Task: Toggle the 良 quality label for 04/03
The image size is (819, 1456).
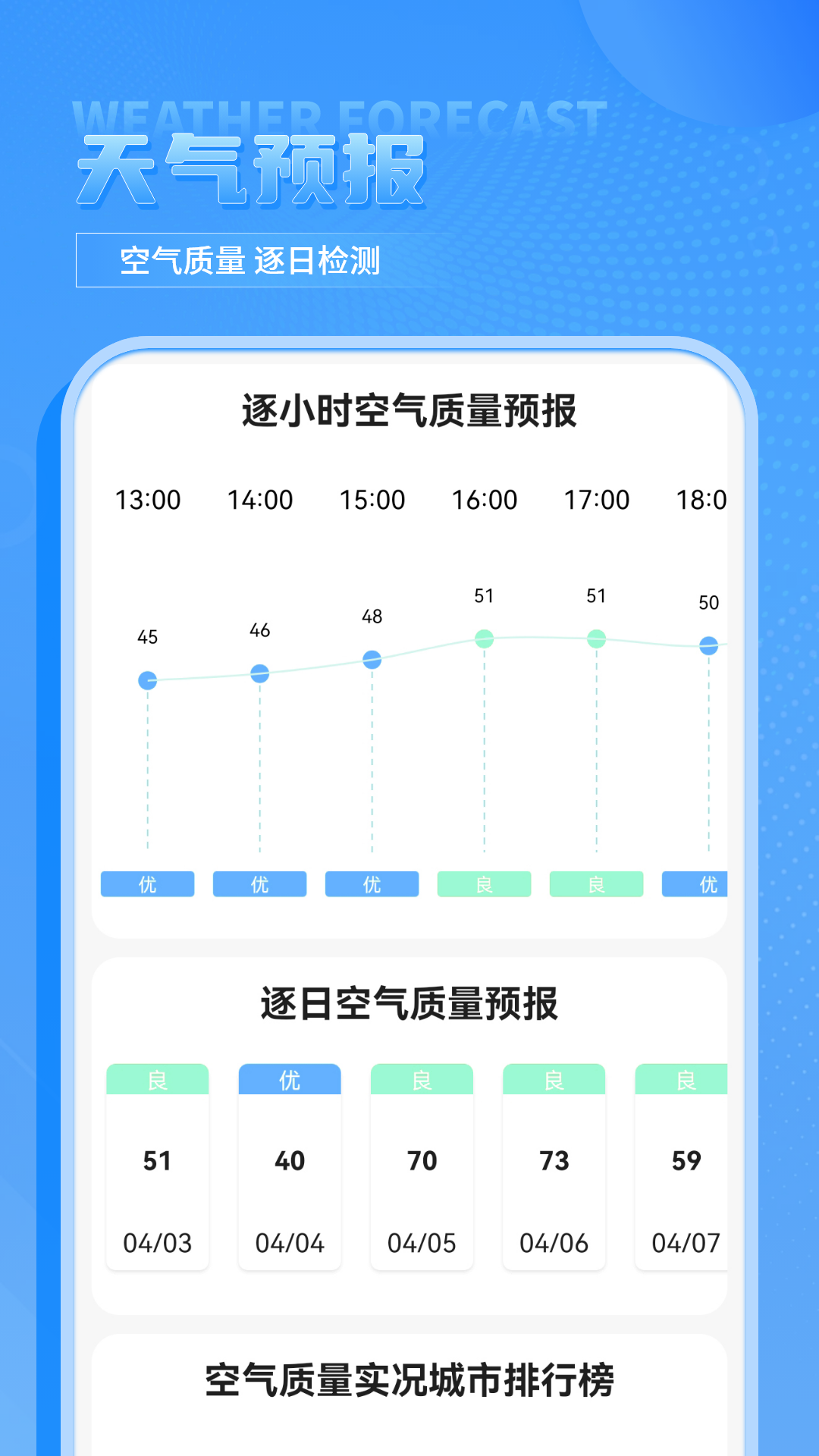Action: (x=157, y=1079)
